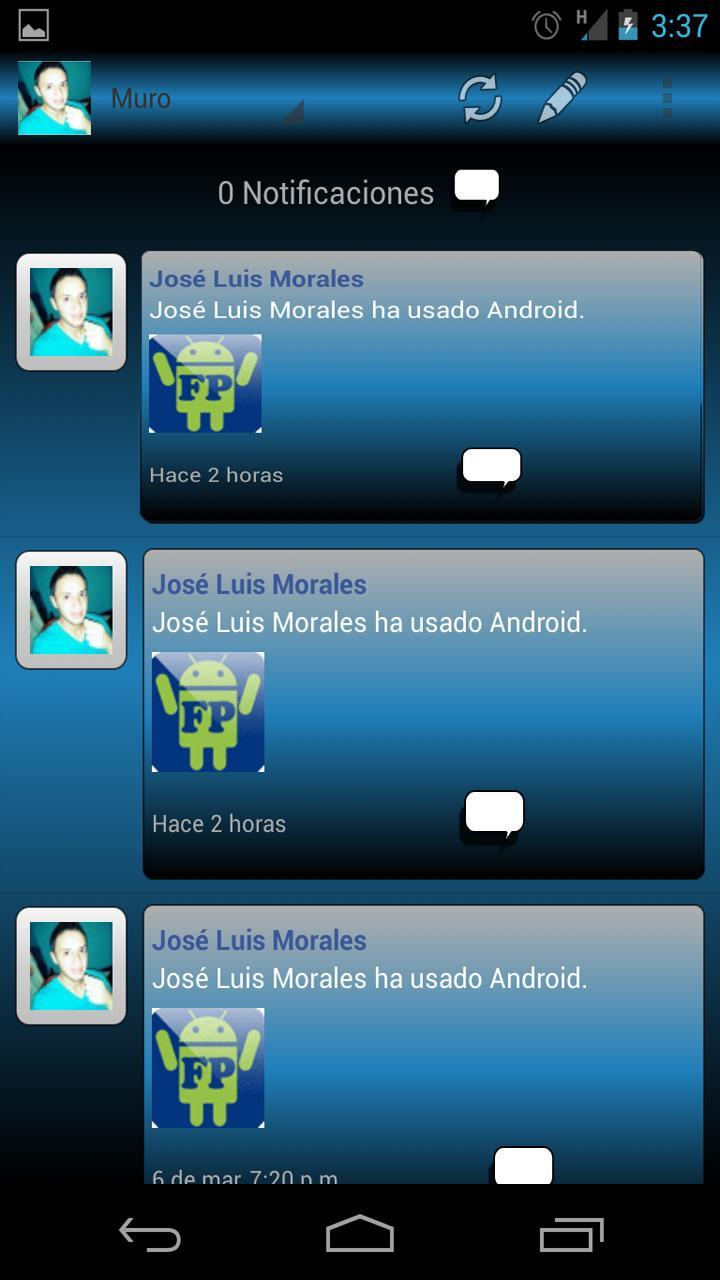Open the notifications speech bubble
The image size is (720, 1280).
pyautogui.click(x=477, y=187)
